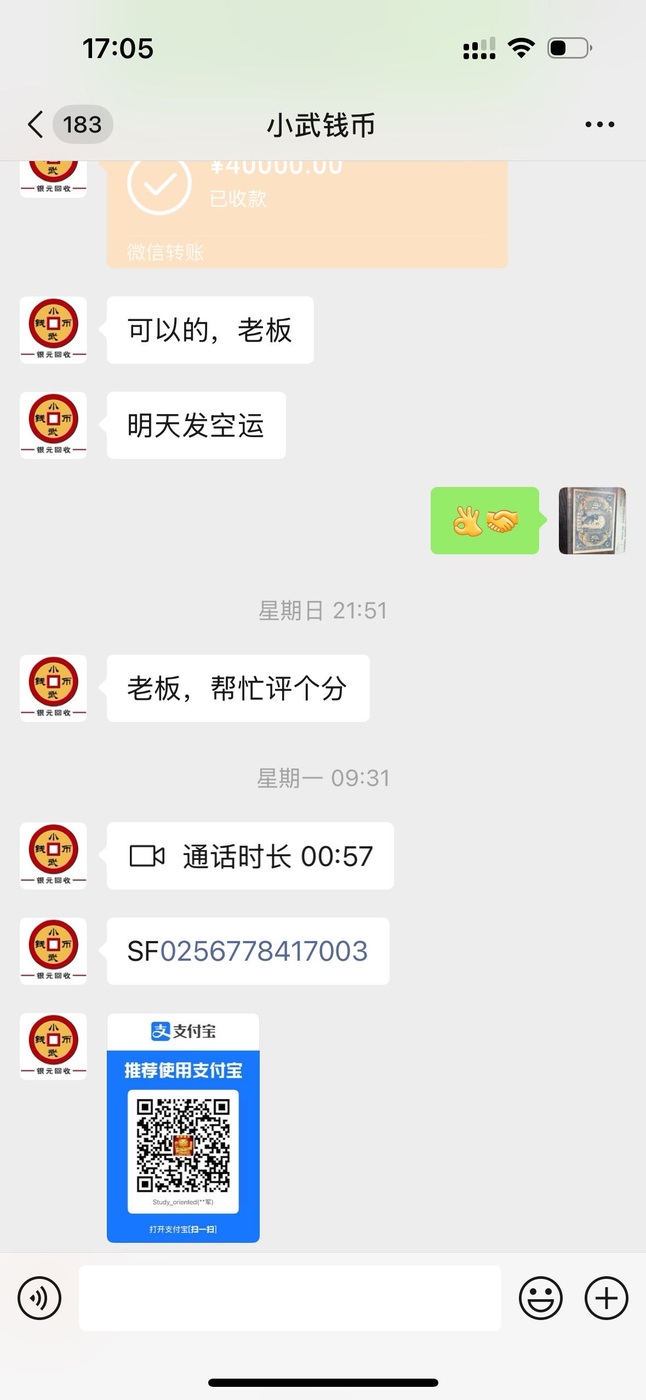Open my own profile avatar
646x1400 pixels.
[592, 521]
